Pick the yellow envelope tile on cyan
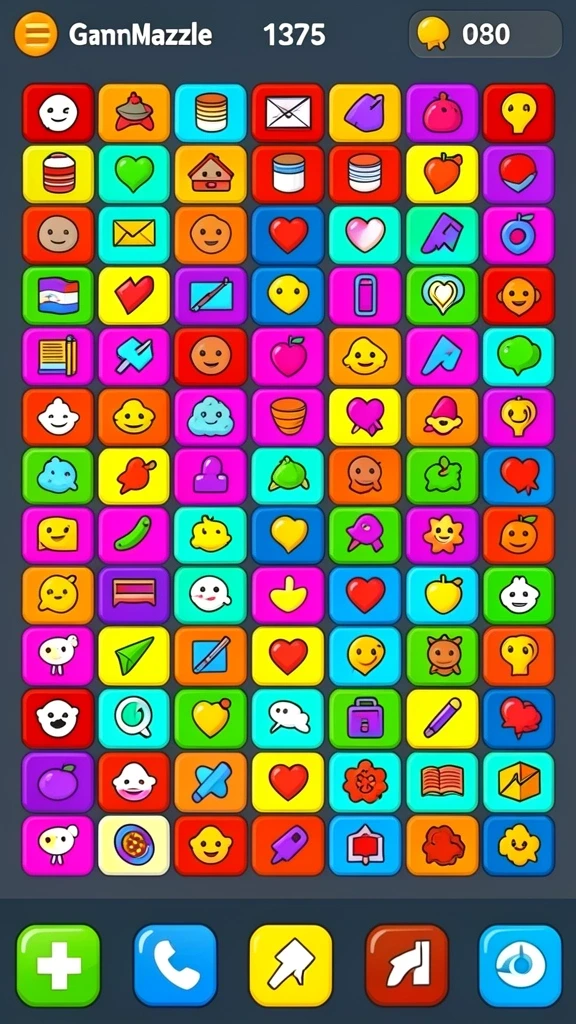 click(x=134, y=234)
